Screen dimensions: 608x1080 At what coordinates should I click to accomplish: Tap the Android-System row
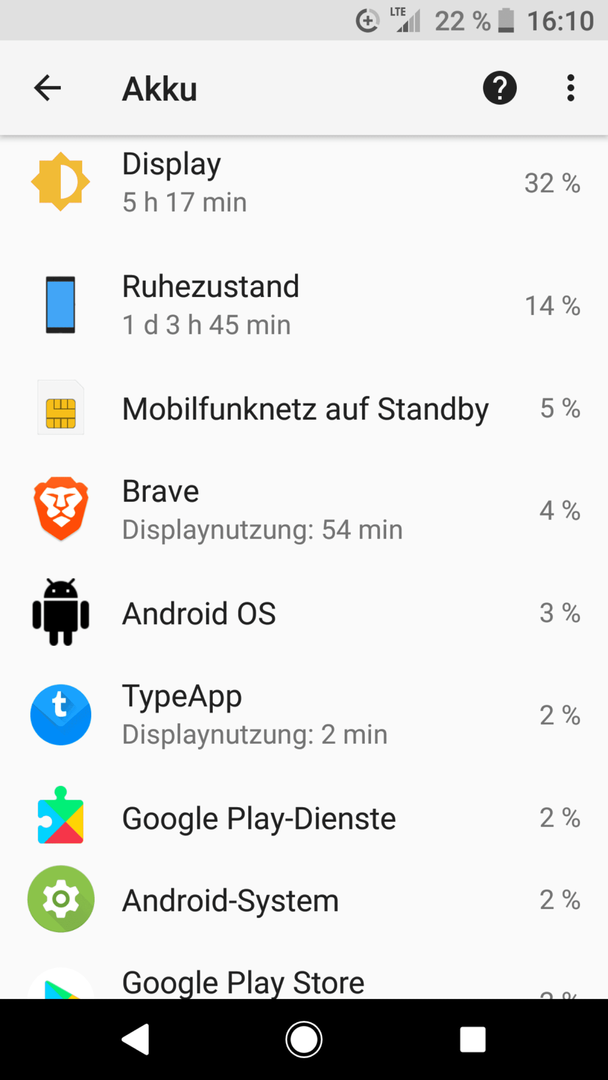pyautogui.click(x=304, y=900)
